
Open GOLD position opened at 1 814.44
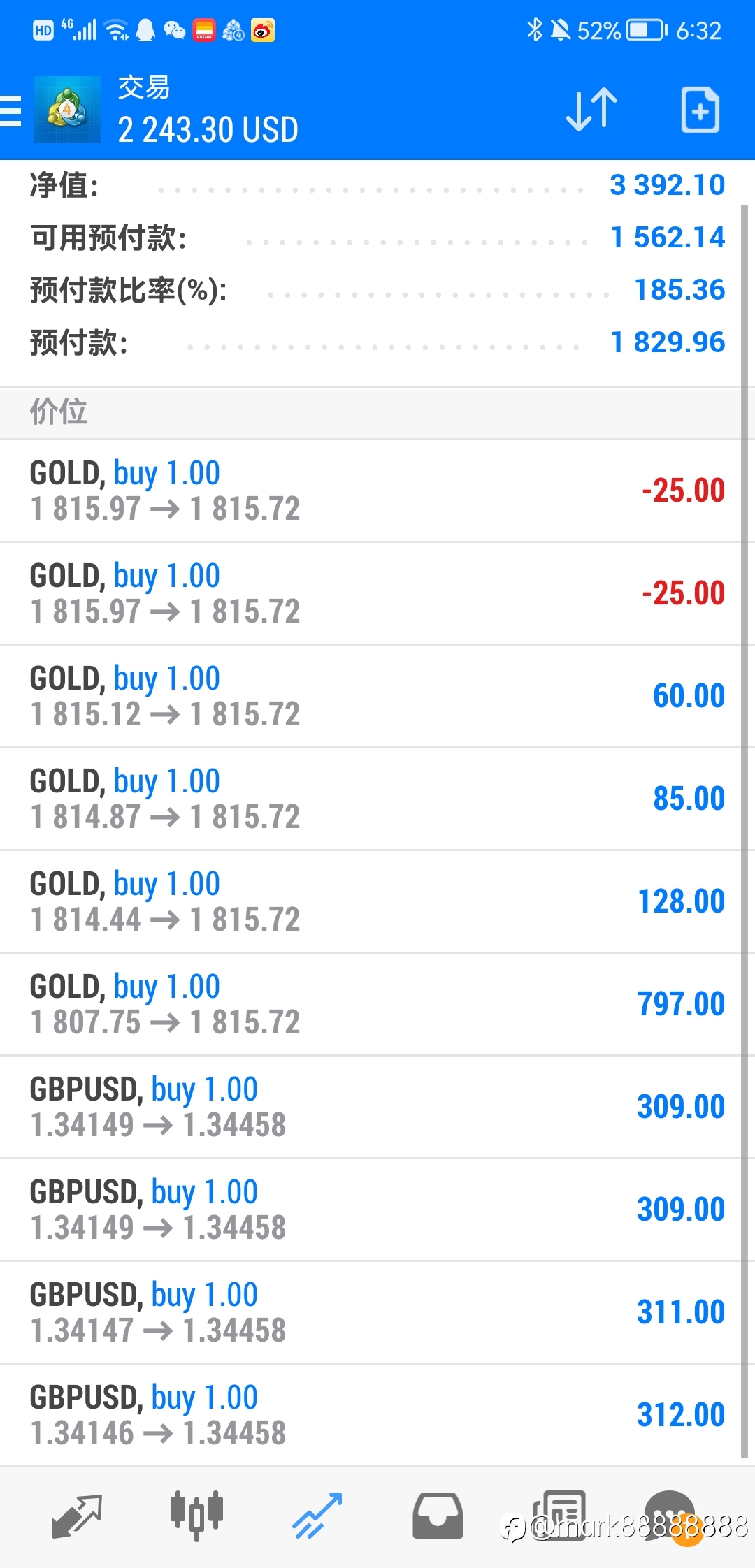point(377,901)
